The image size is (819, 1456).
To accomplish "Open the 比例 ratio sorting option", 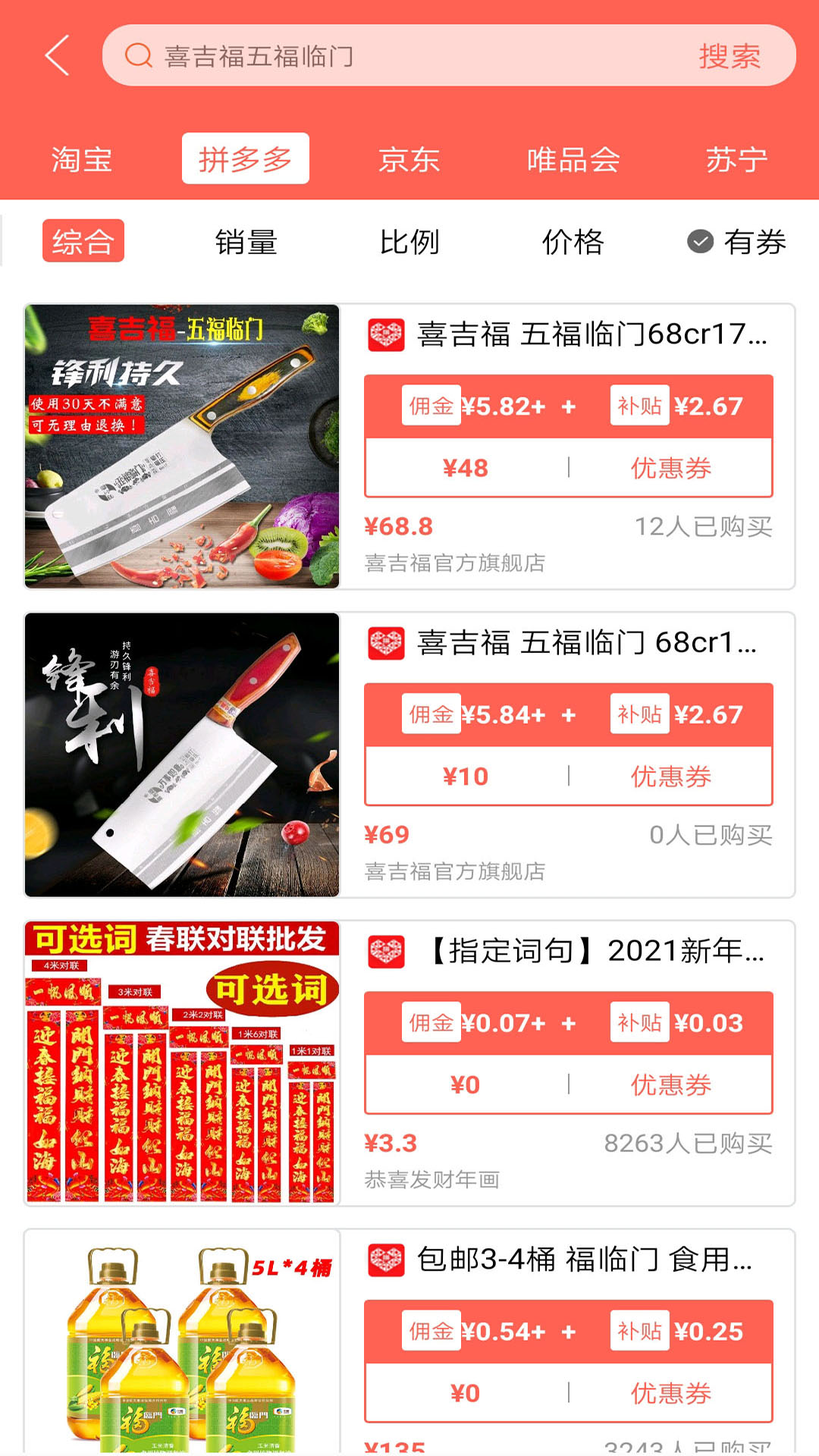I will click(409, 242).
